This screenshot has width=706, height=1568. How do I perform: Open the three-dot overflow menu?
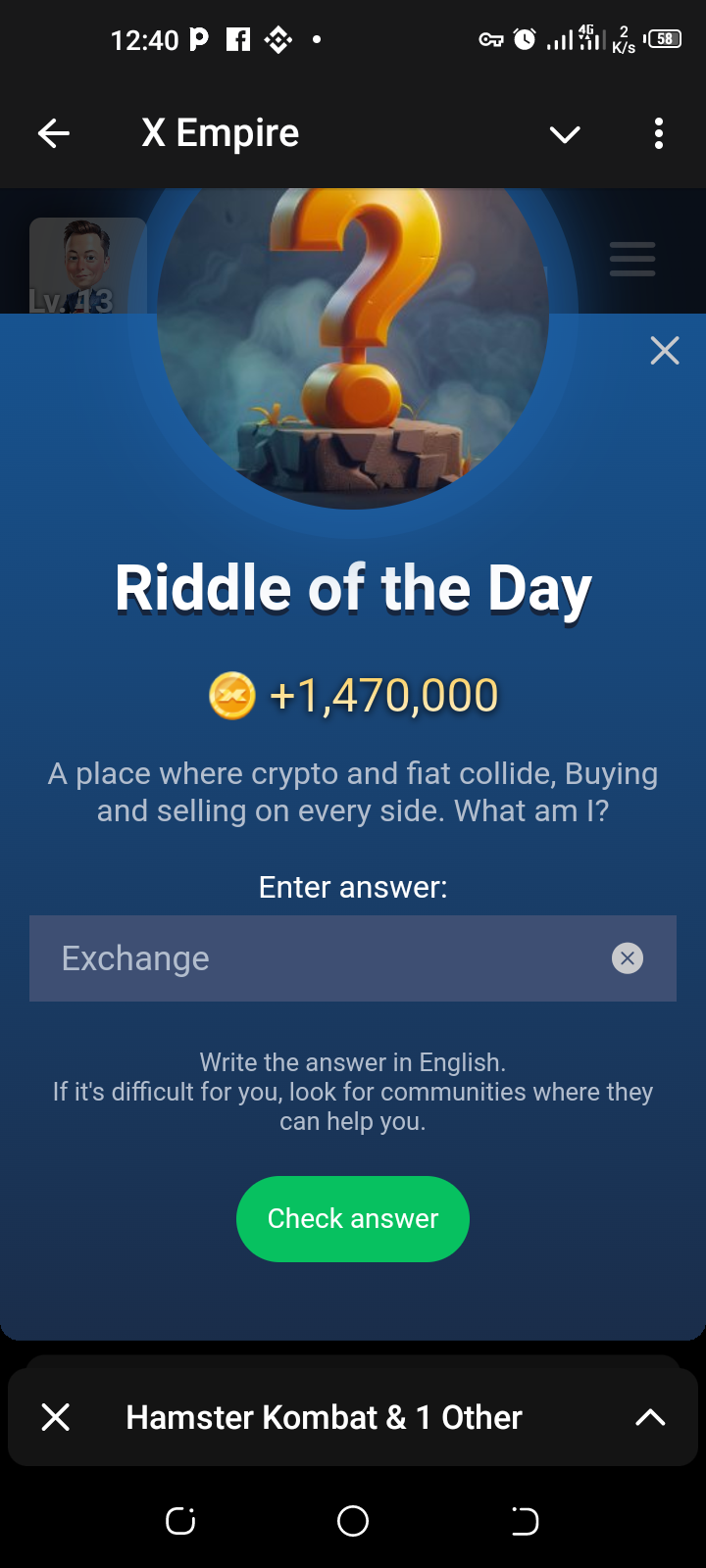tap(659, 133)
